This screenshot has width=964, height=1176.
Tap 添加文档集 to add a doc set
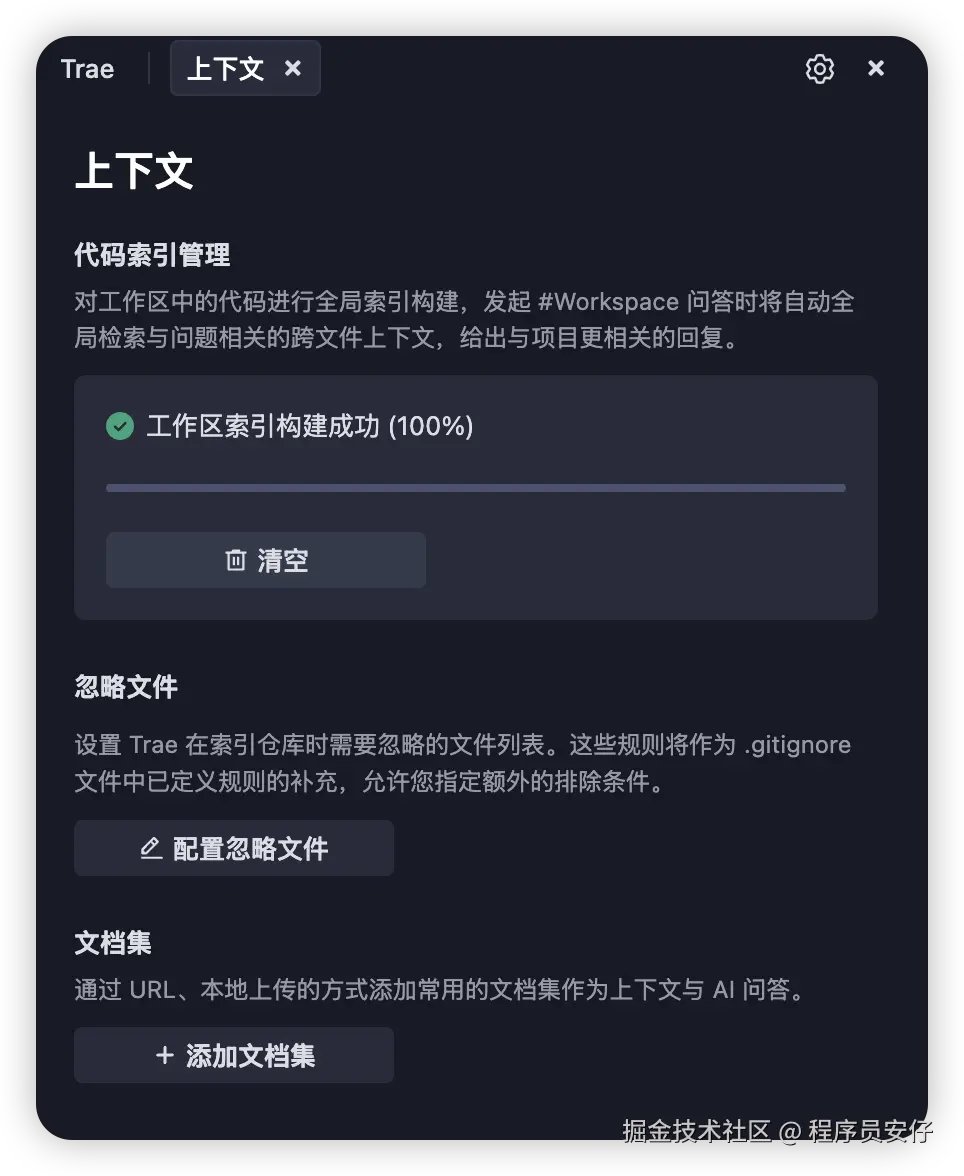click(234, 1055)
